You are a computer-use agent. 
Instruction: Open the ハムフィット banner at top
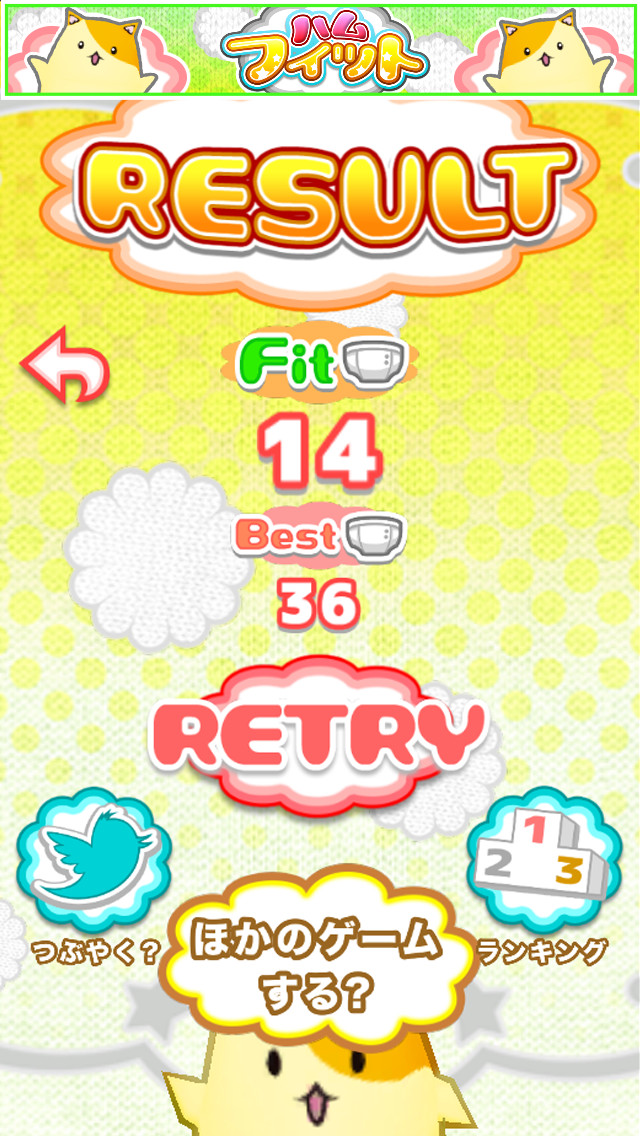[320, 50]
